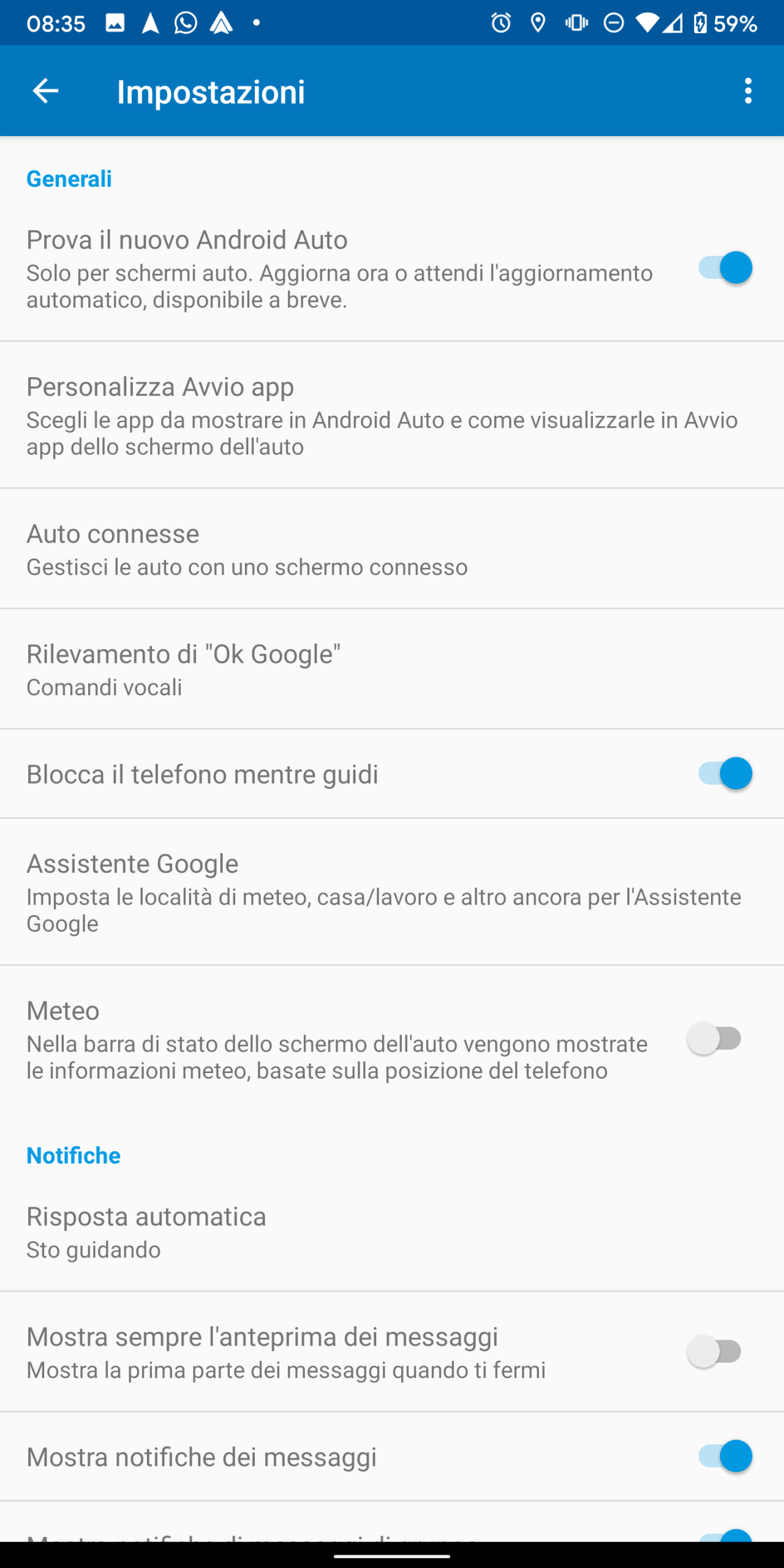Open the three-dot overflow menu
The width and height of the screenshot is (784, 1568).
748,91
